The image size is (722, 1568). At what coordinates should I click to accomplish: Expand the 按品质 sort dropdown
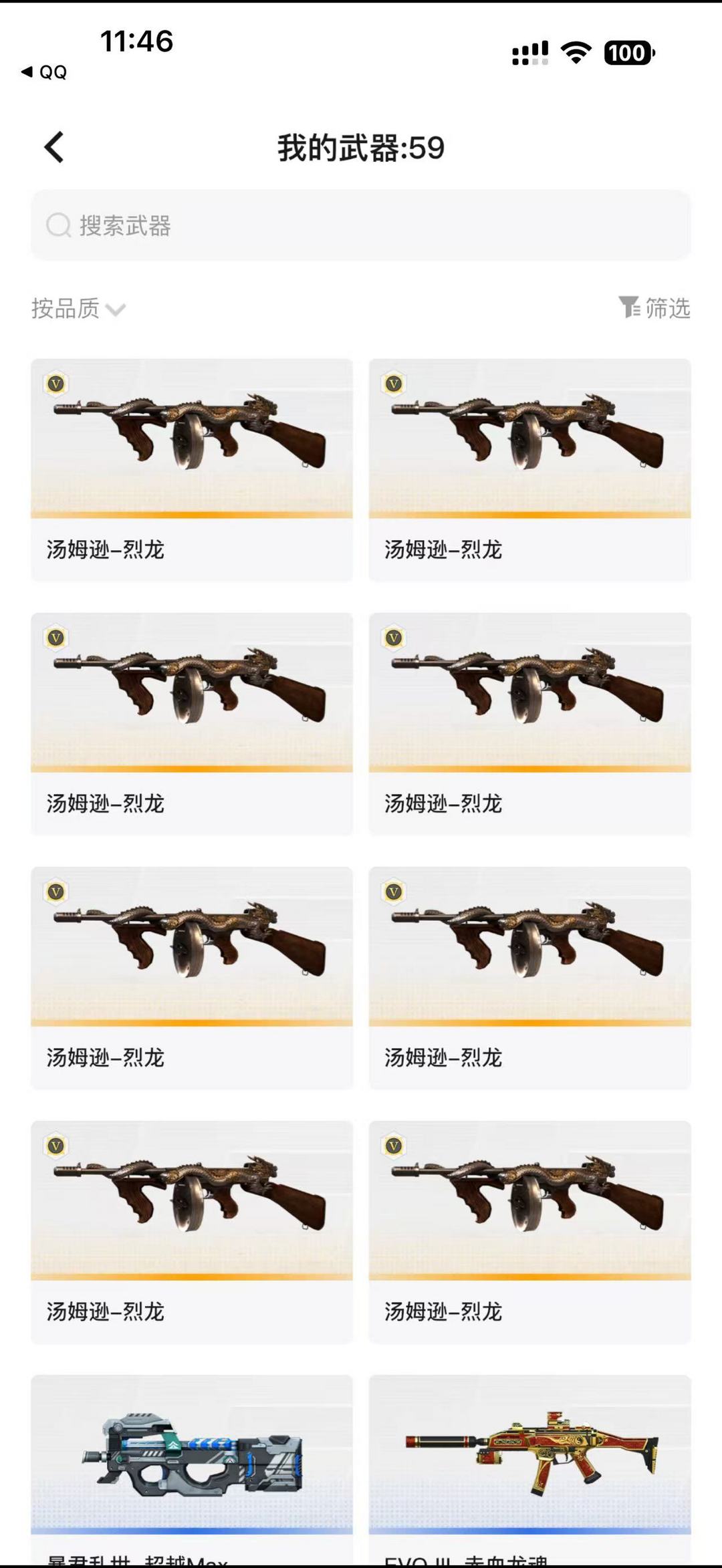point(78,309)
